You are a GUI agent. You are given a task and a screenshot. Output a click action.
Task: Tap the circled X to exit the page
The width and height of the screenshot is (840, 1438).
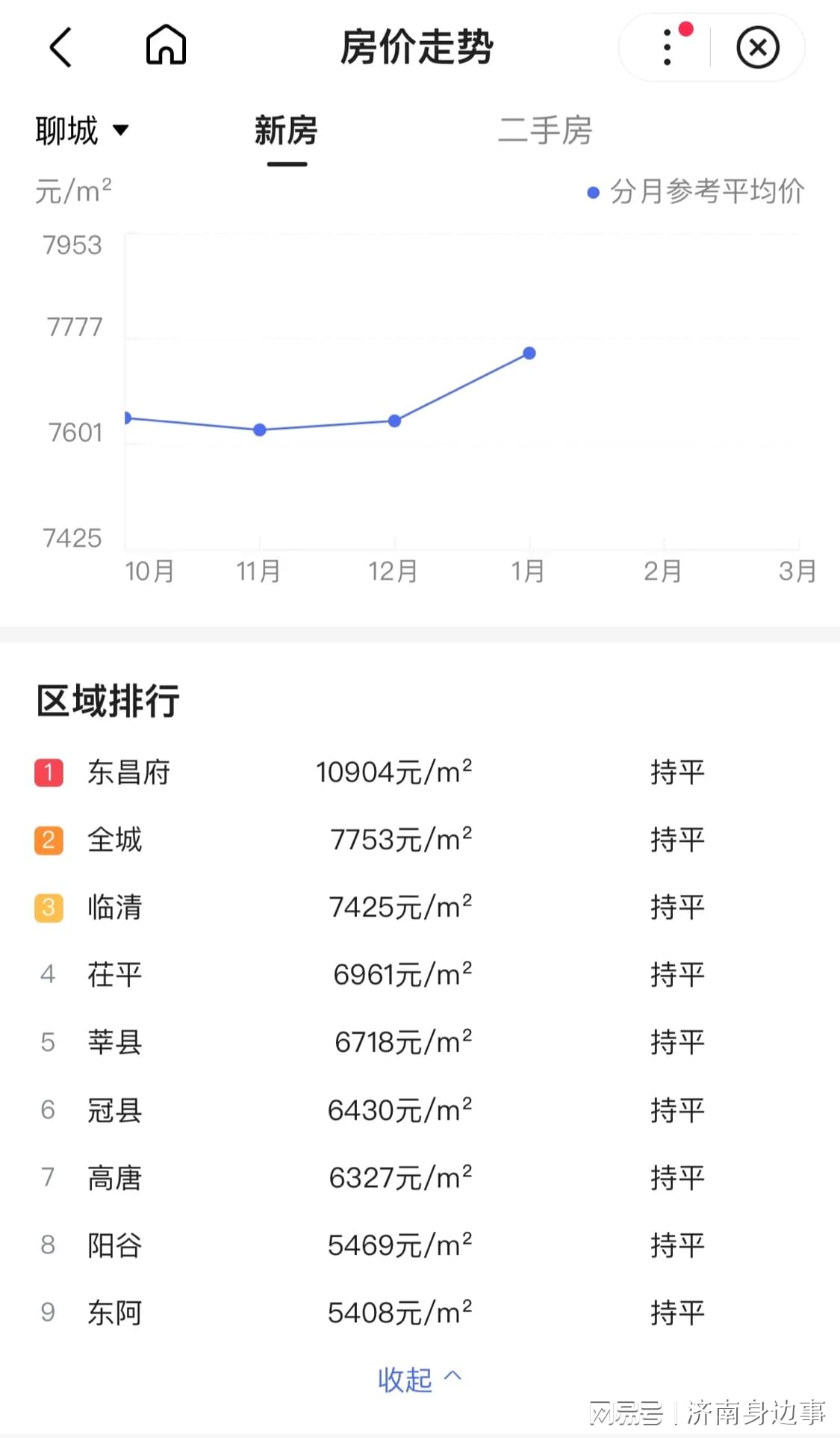[757, 46]
